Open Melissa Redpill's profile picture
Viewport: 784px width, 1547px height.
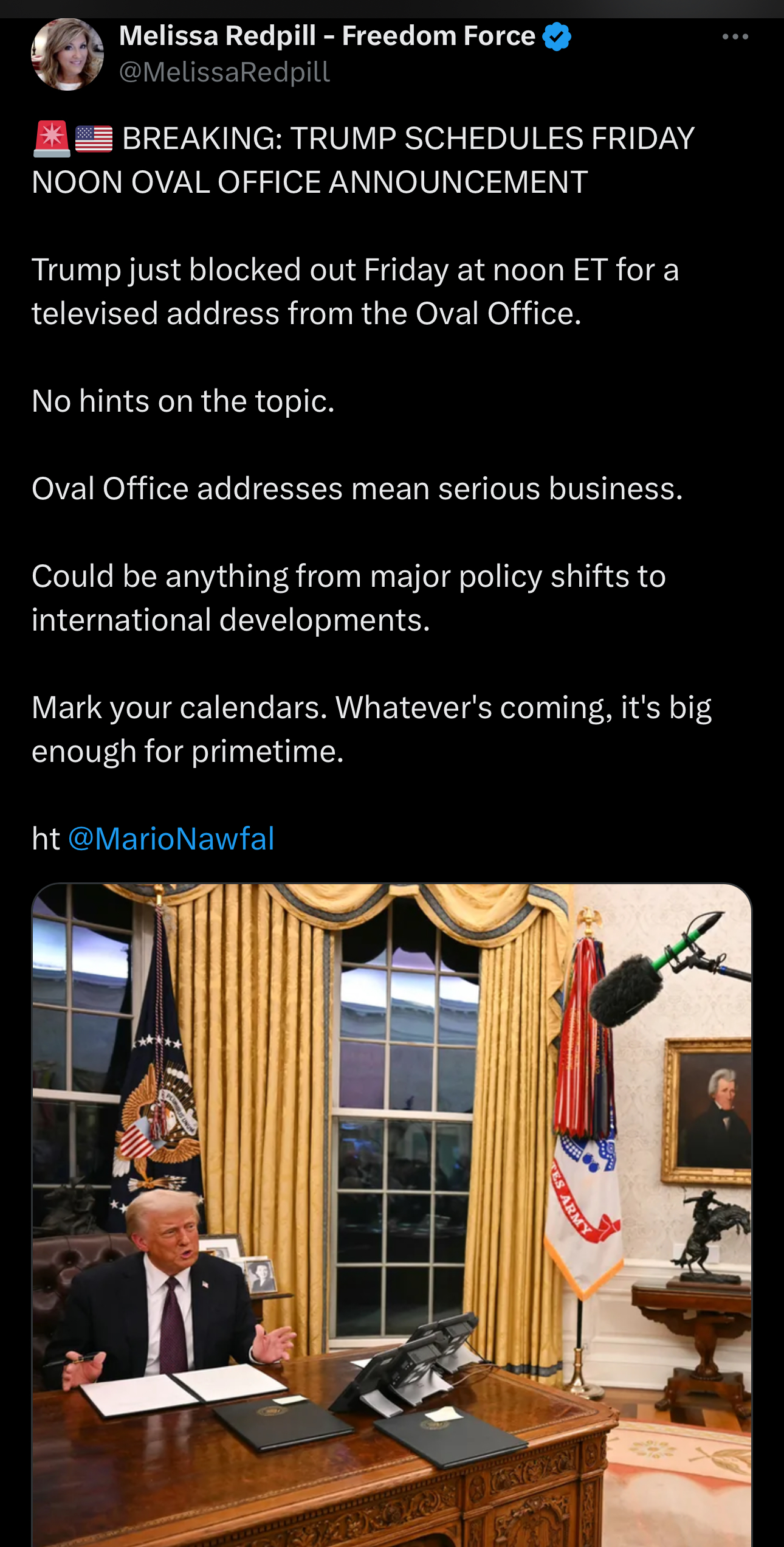point(67,55)
